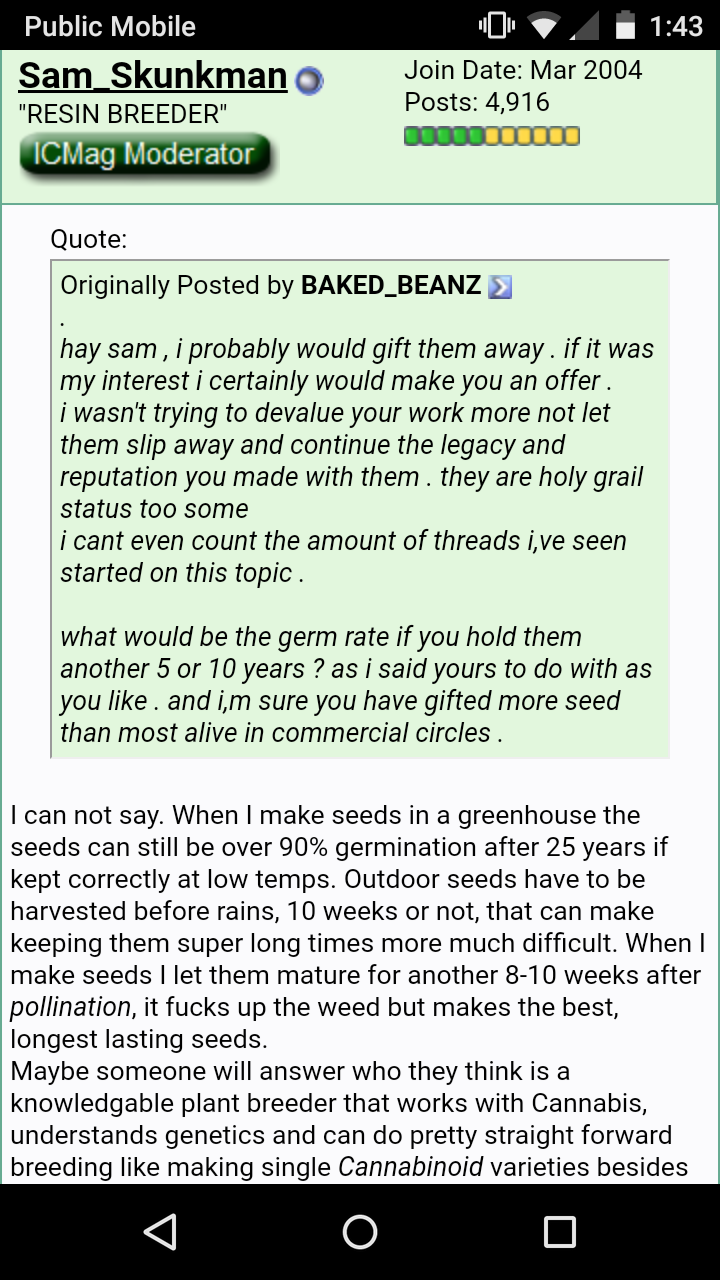Open the recent apps overview
Screen dimensions: 720x1280
point(560,1232)
